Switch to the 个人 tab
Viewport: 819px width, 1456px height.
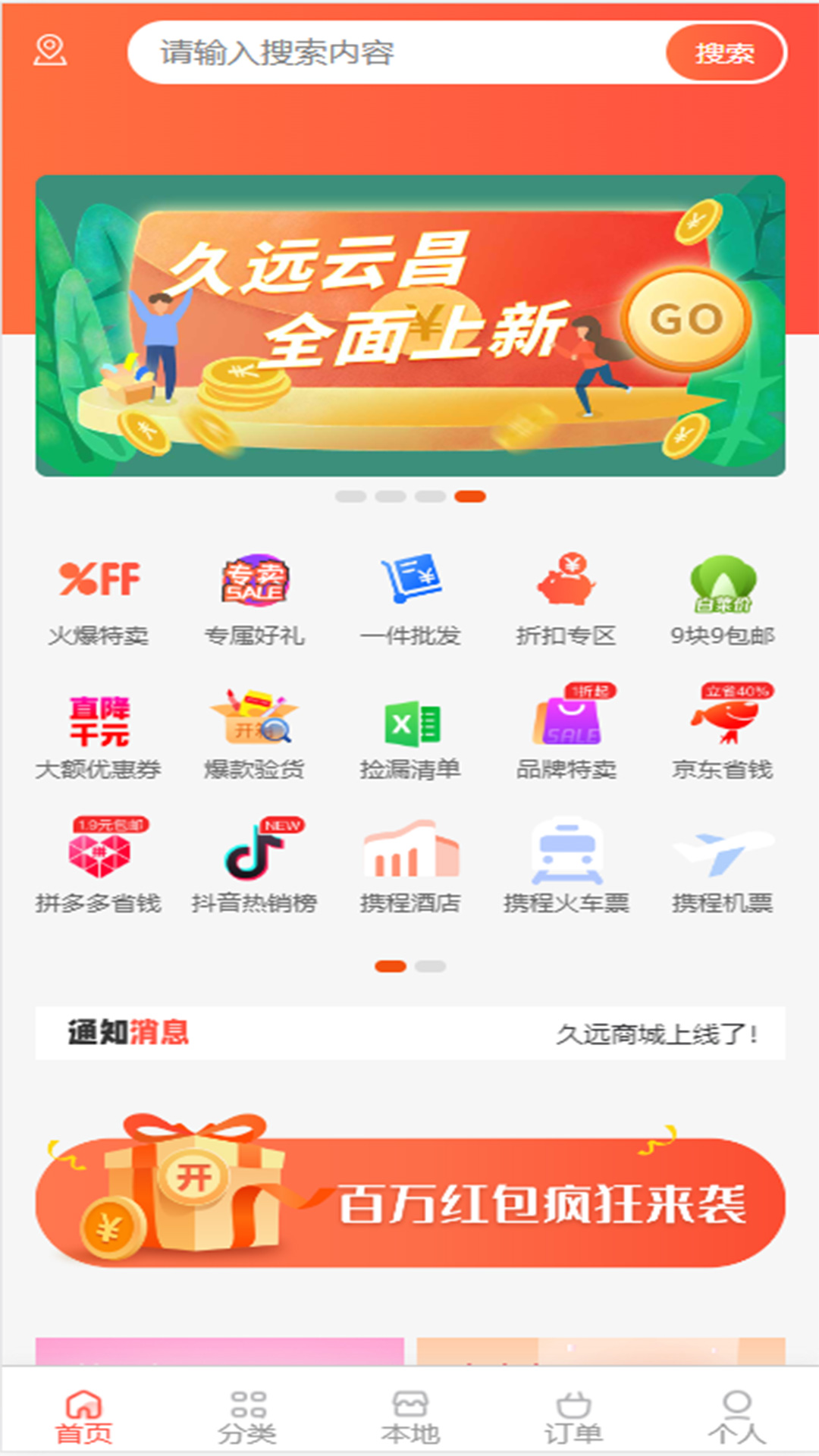click(737, 1417)
